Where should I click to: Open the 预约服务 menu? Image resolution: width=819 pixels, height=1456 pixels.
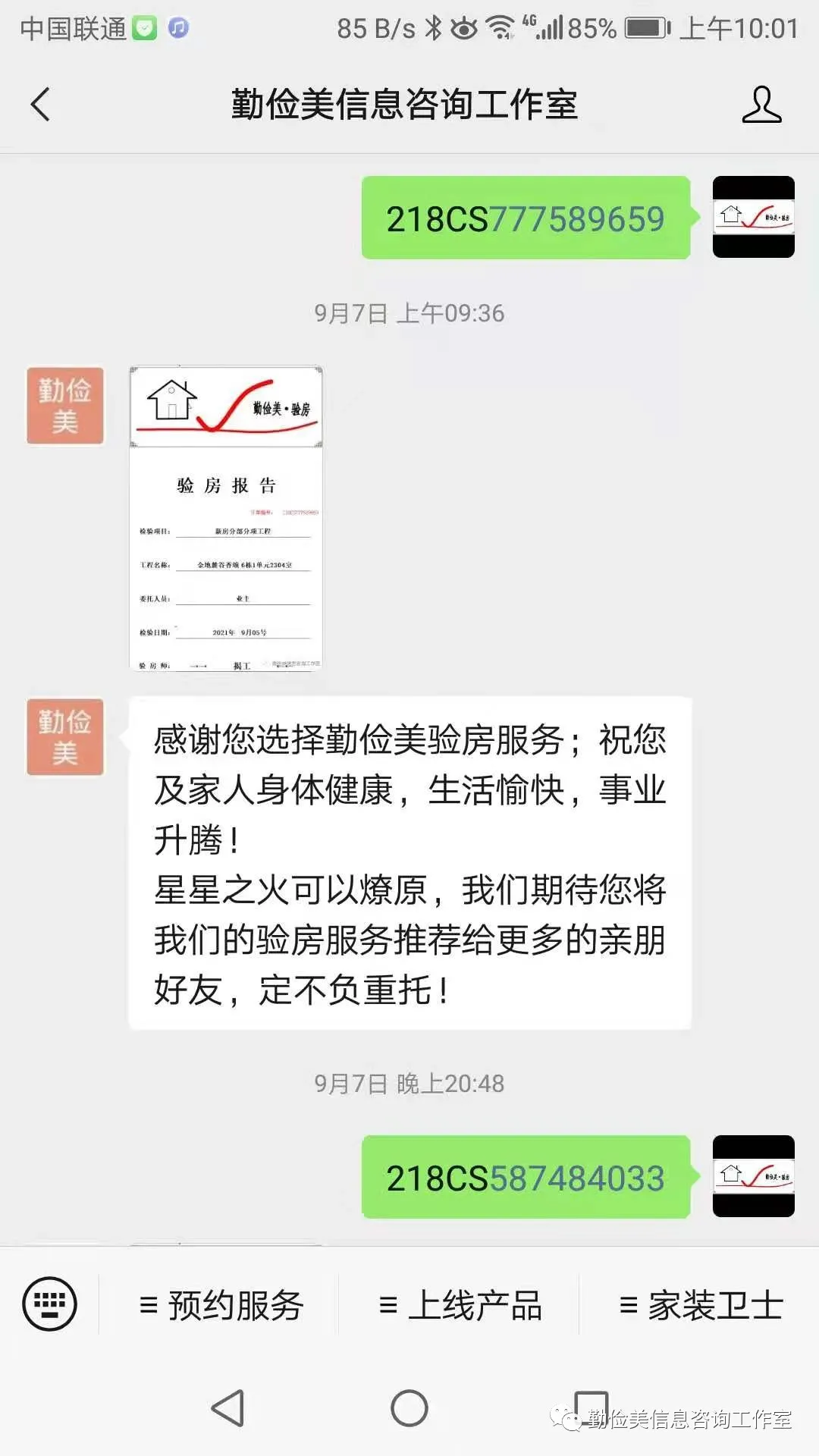point(221,1306)
